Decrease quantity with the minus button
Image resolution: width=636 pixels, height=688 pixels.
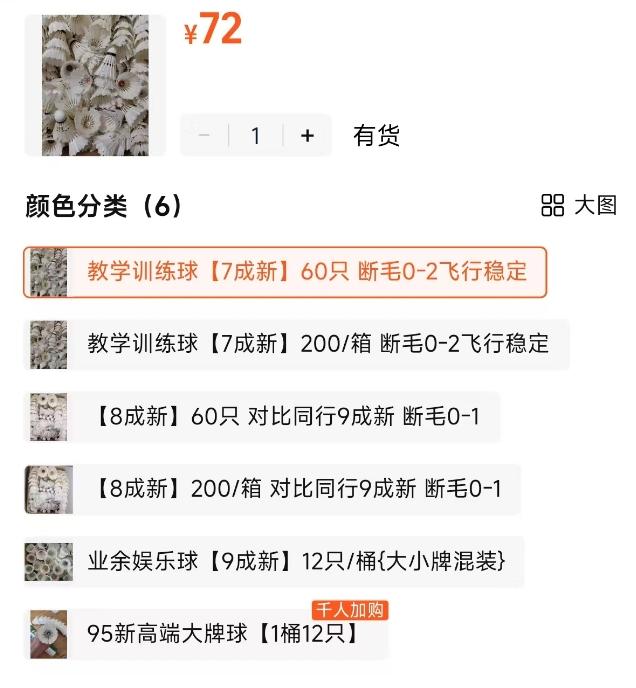point(205,136)
